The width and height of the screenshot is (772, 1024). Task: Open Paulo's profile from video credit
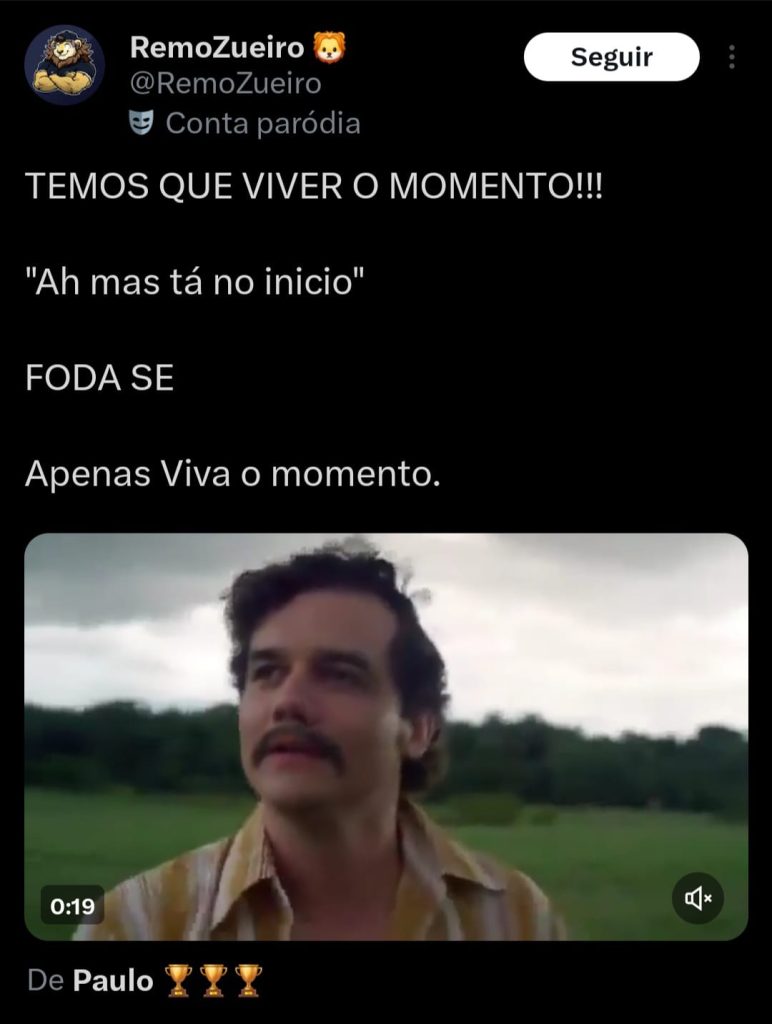[113, 980]
